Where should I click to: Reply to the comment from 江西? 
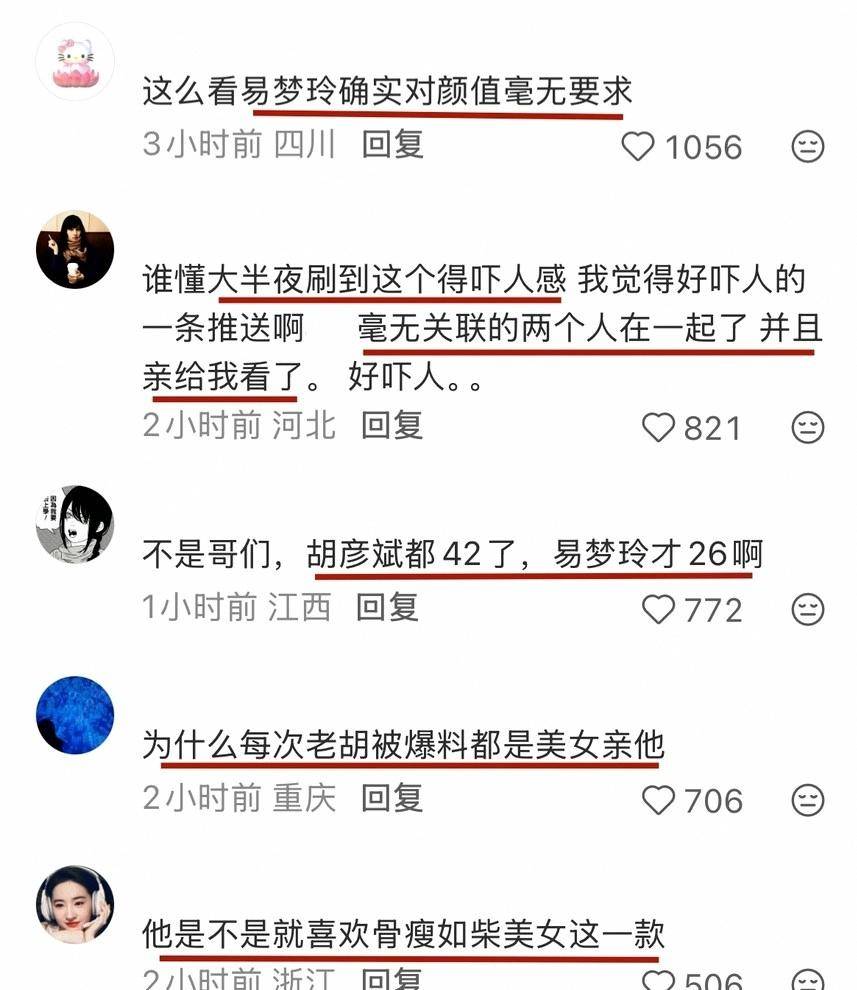click(x=387, y=607)
